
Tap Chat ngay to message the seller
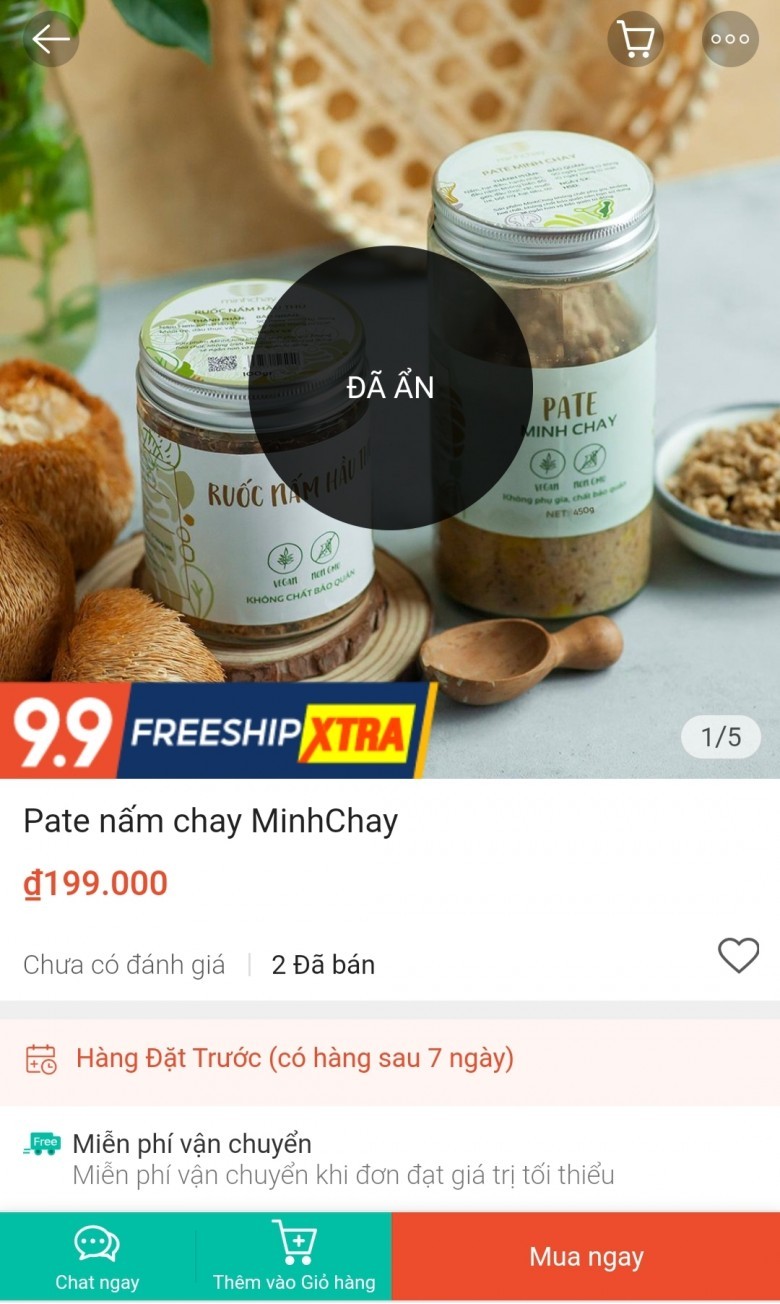97,1257
